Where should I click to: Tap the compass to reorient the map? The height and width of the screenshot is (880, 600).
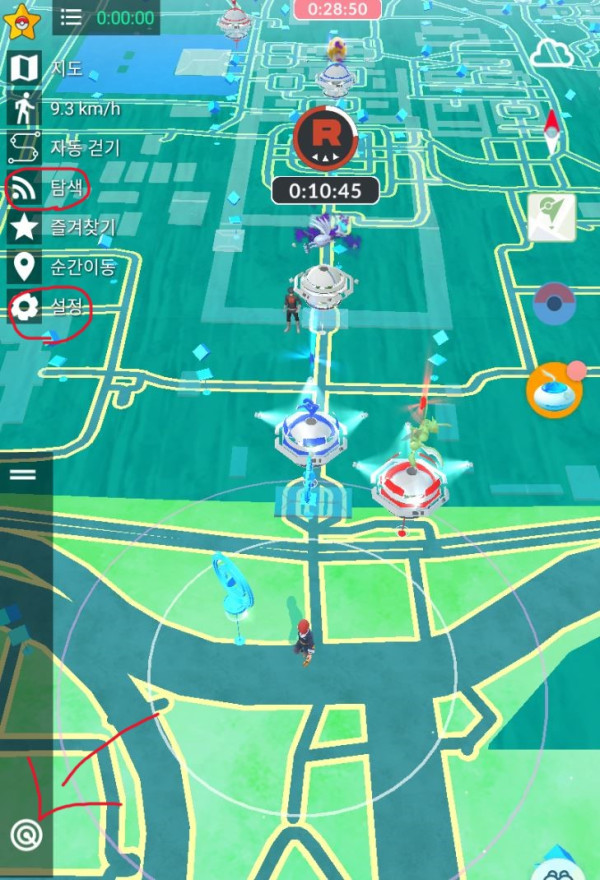551,132
